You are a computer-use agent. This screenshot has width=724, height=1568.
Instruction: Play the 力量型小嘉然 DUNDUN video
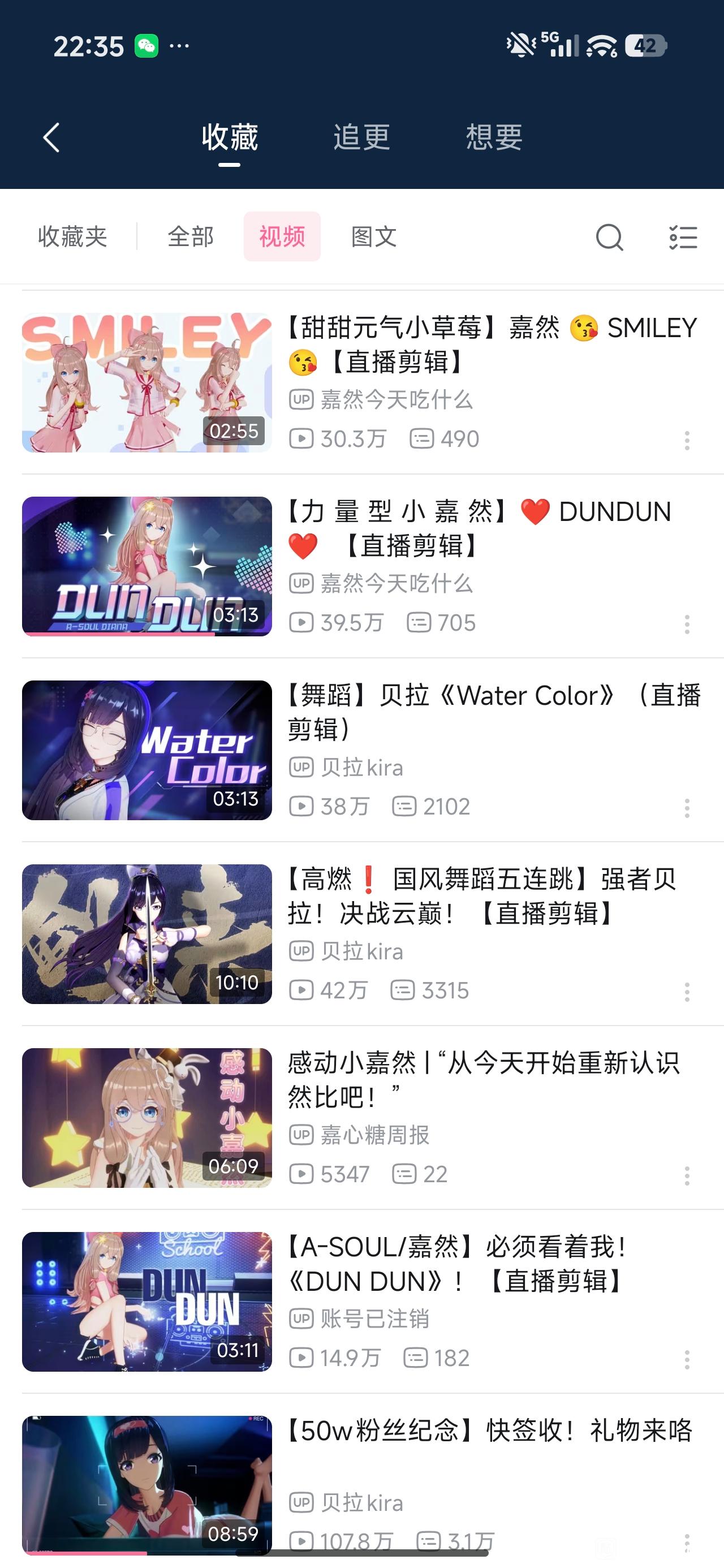click(146, 566)
